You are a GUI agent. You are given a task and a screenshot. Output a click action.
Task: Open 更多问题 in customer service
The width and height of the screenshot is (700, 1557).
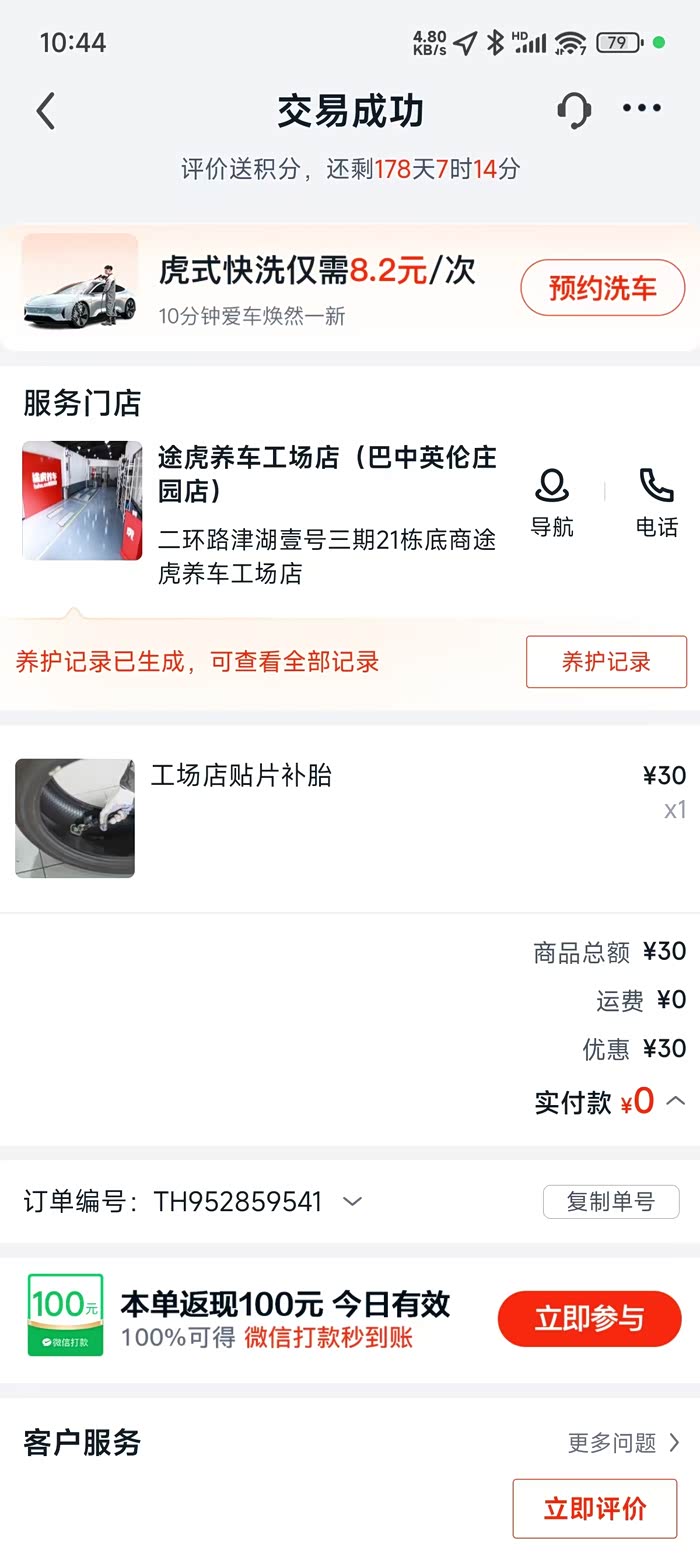tap(623, 1442)
